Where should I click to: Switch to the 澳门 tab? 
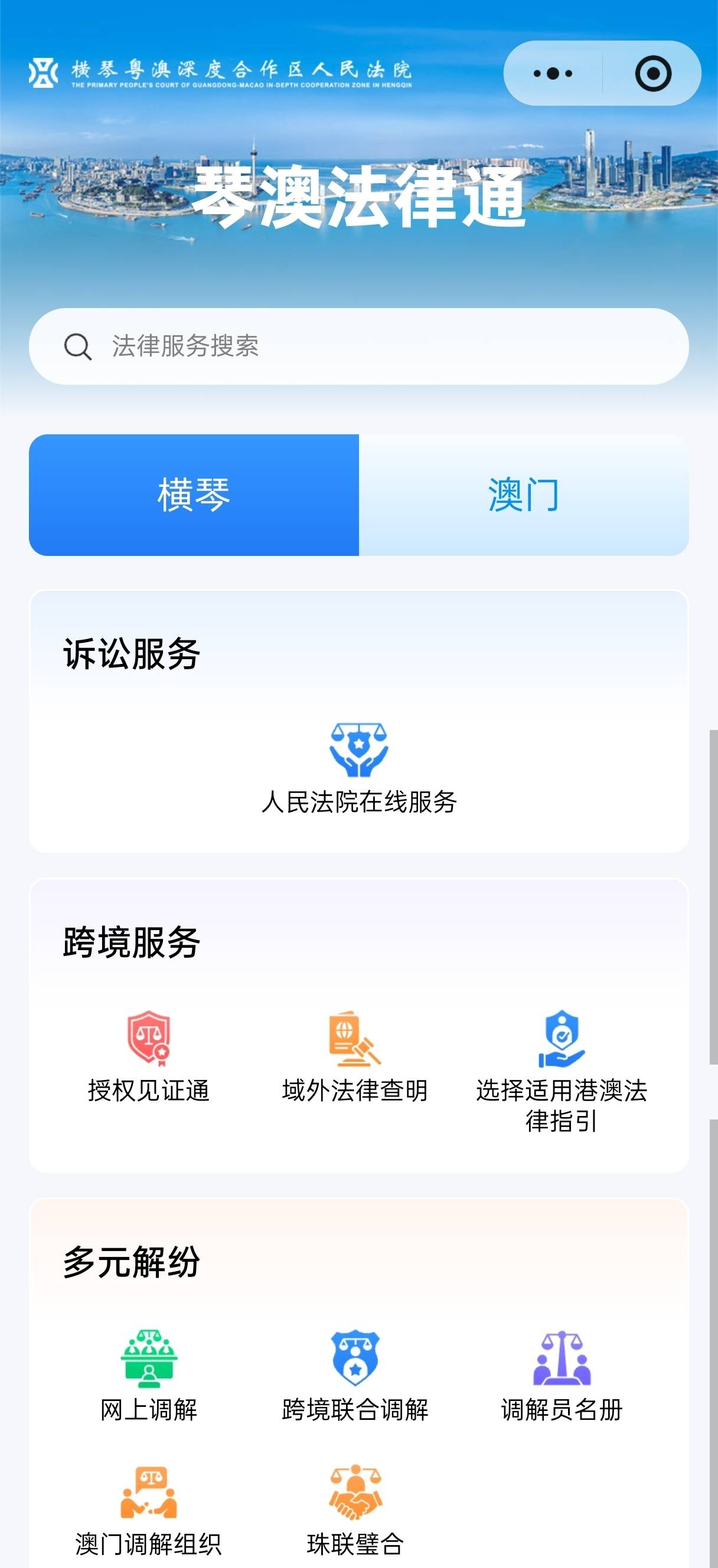525,495
